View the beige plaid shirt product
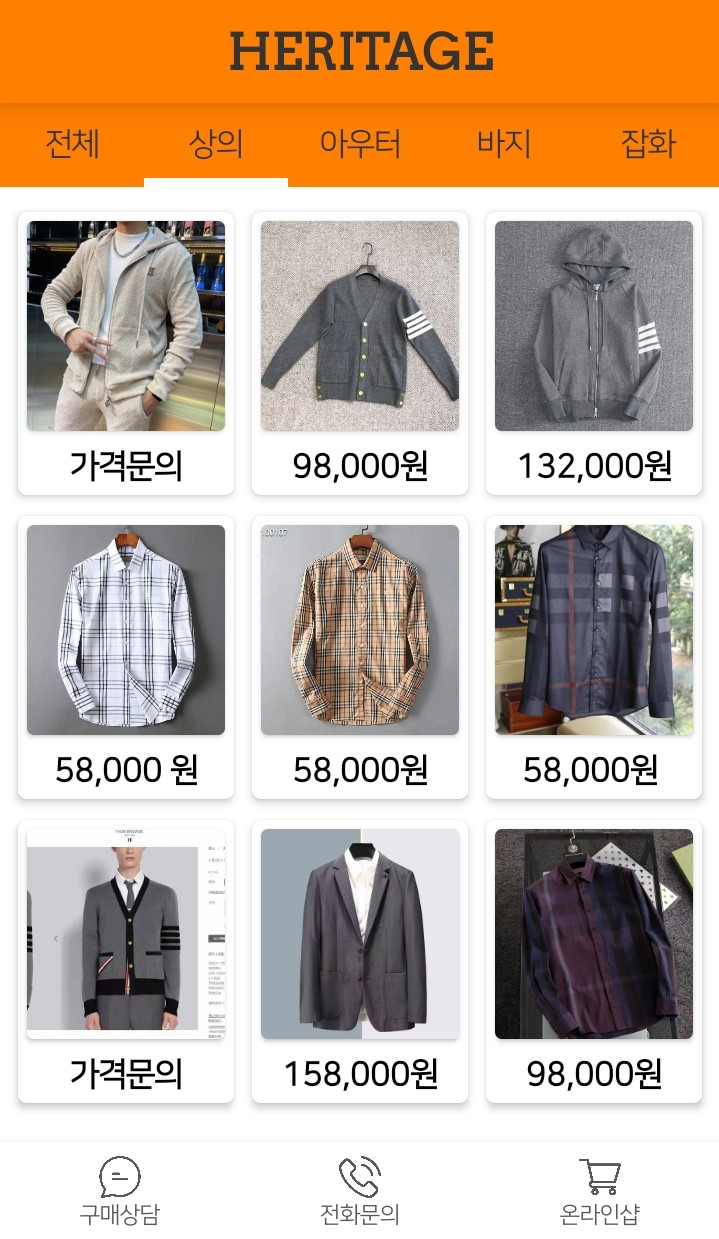The image size is (719, 1239). pos(360,656)
